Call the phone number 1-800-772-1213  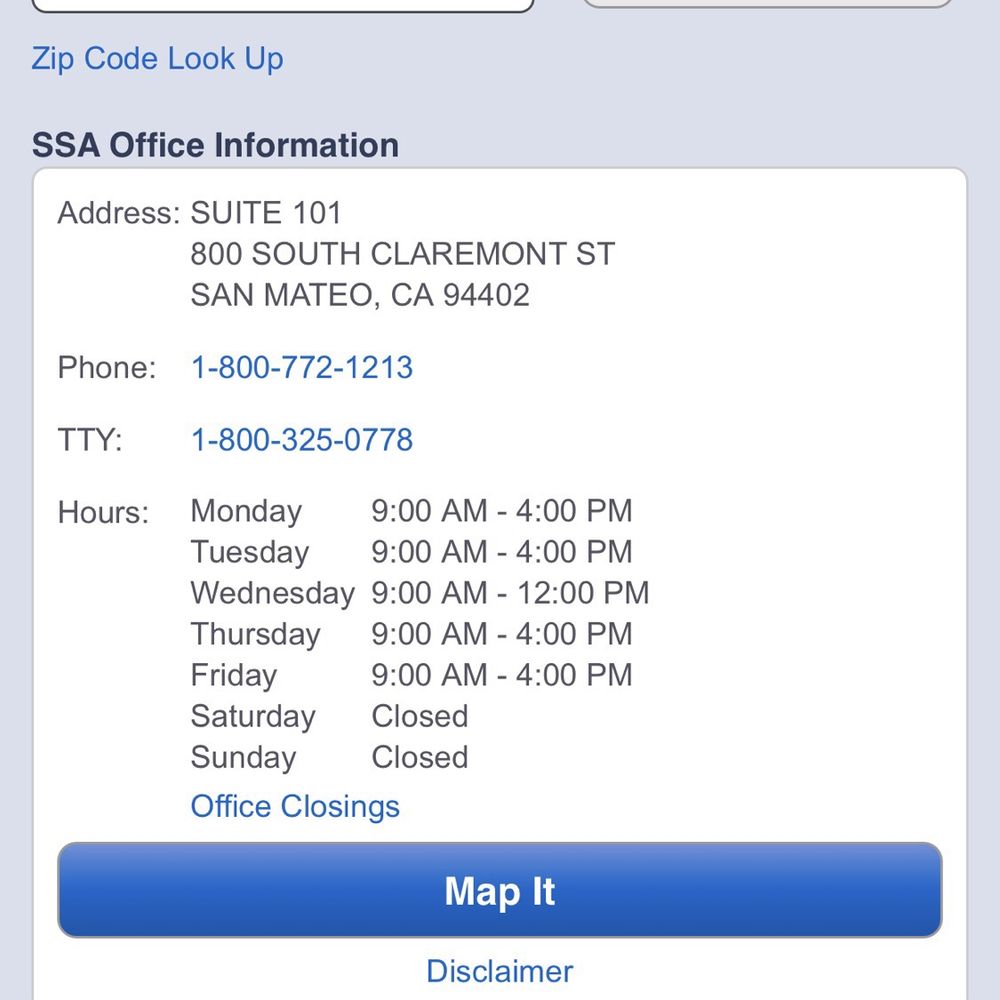[x=301, y=367]
